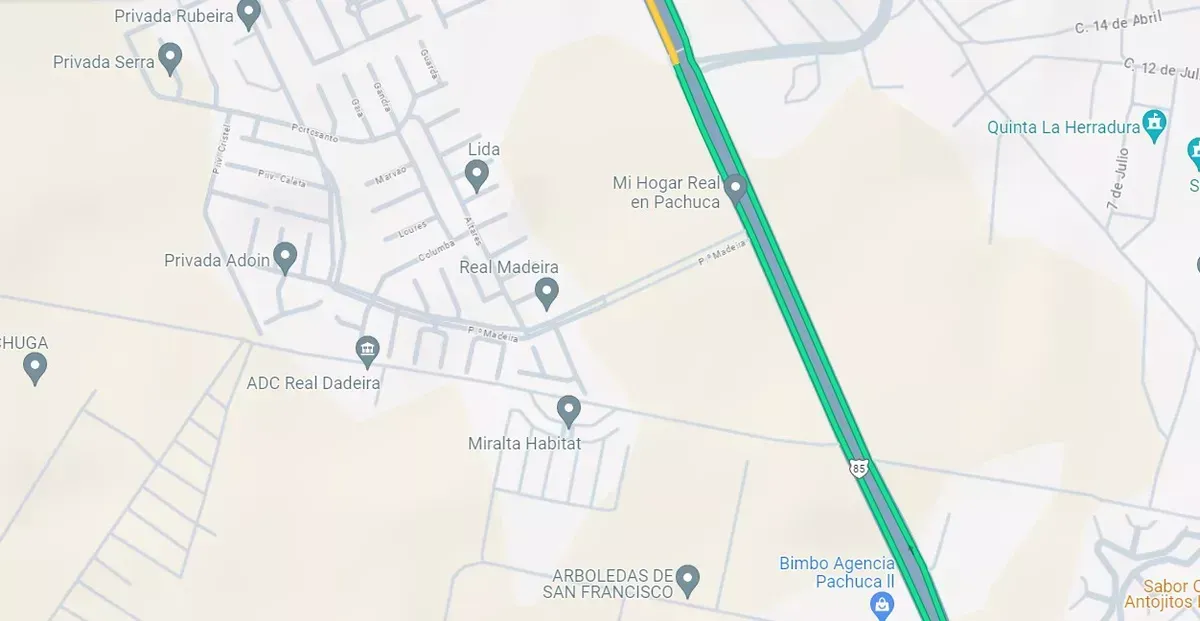
Task: Open the Lida place pin
Action: 477,175
